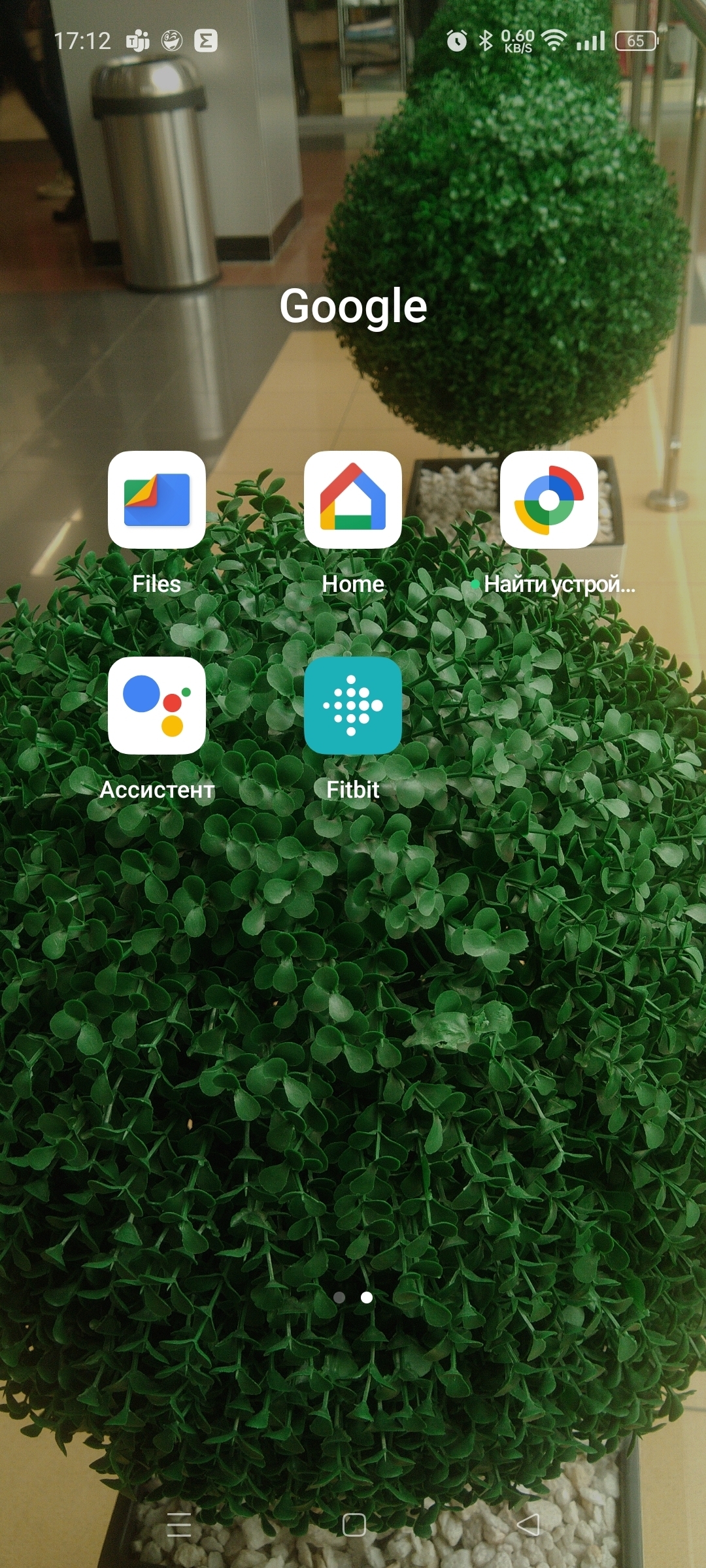Open the Files app
The width and height of the screenshot is (706, 1568).
[x=157, y=500]
